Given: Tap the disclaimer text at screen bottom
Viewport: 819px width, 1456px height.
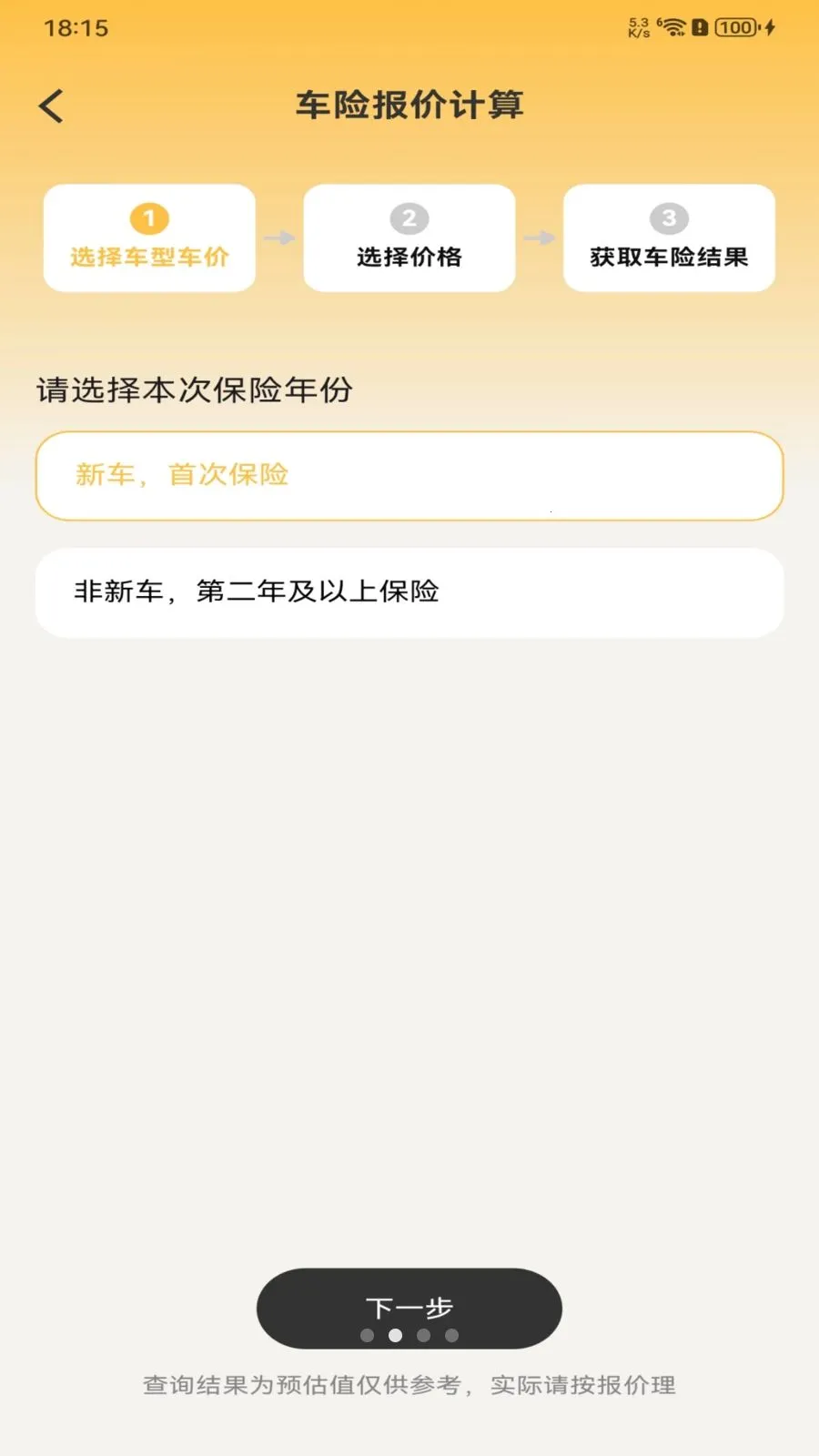Looking at the screenshot, I should [409, 1387].
